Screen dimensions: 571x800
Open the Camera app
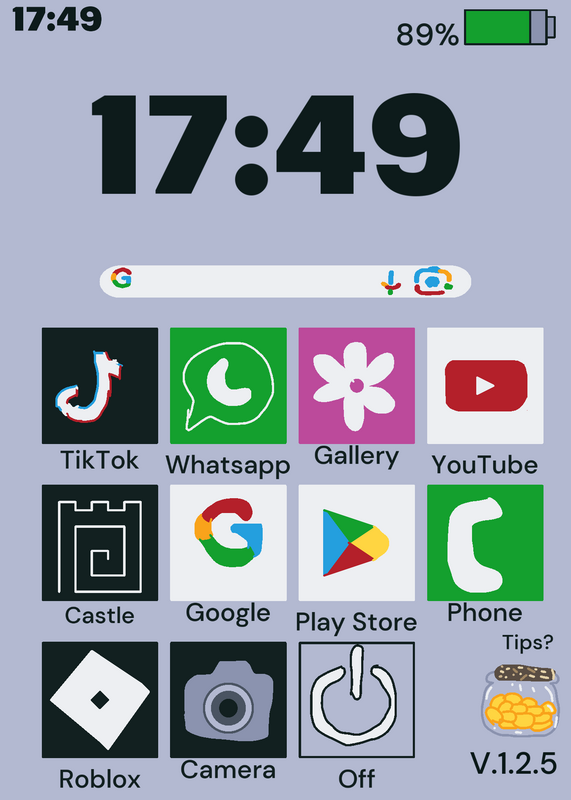point(228,700)
